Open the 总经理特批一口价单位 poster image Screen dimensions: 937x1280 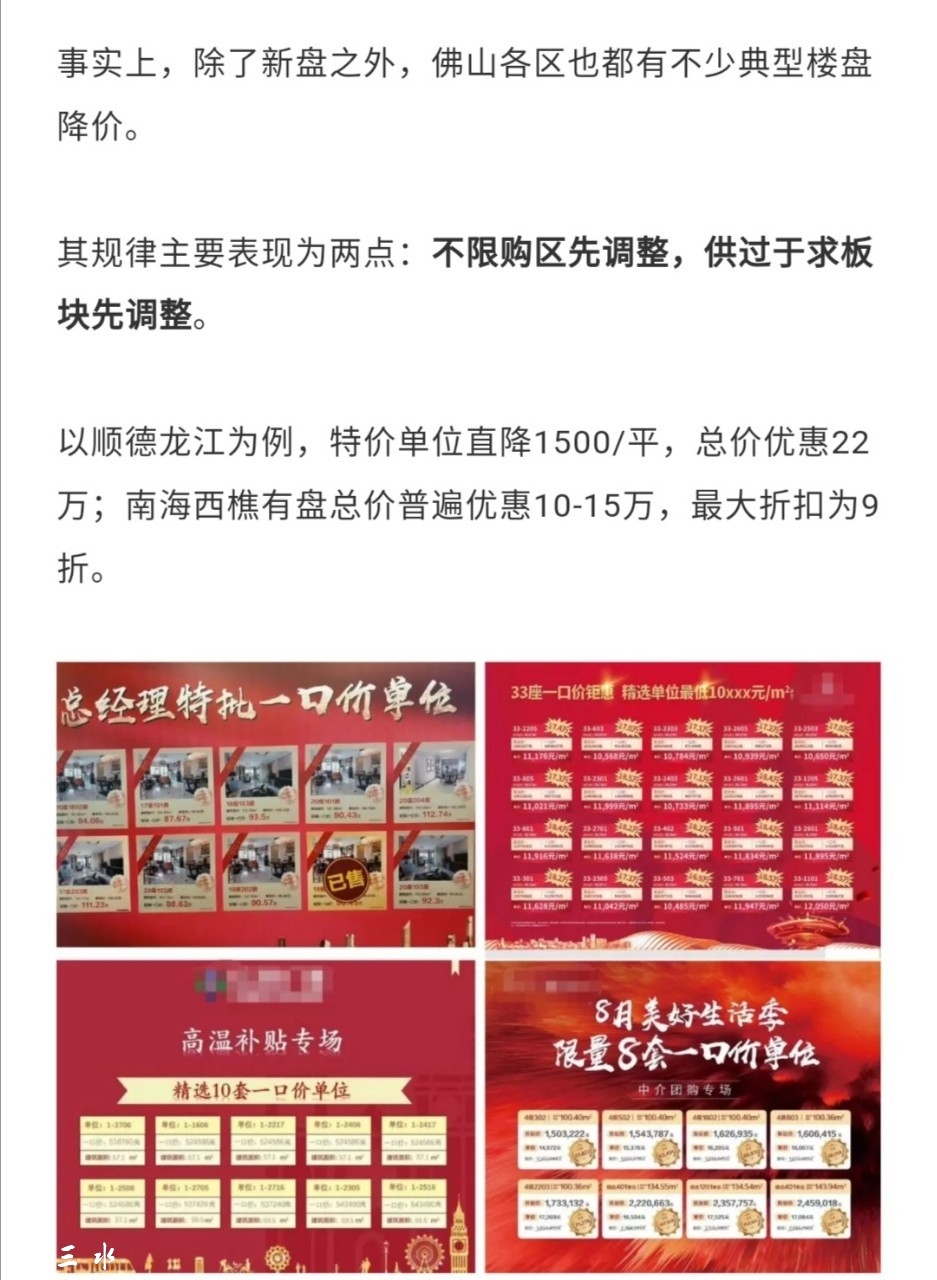pos(265,804)
